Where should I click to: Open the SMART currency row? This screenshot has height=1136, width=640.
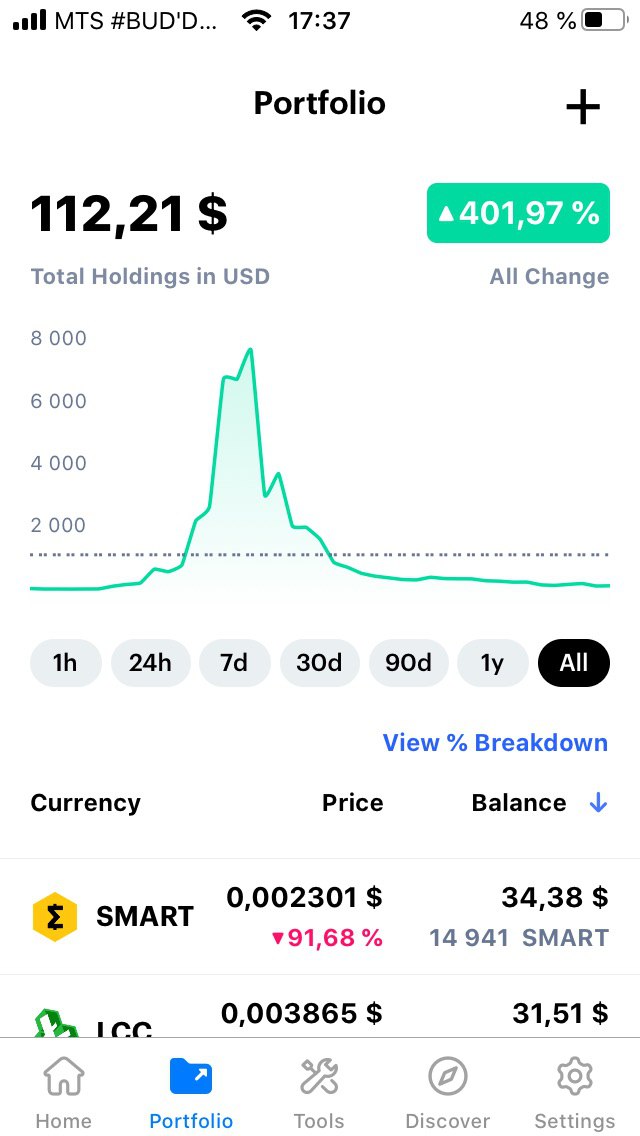(320, 917)
